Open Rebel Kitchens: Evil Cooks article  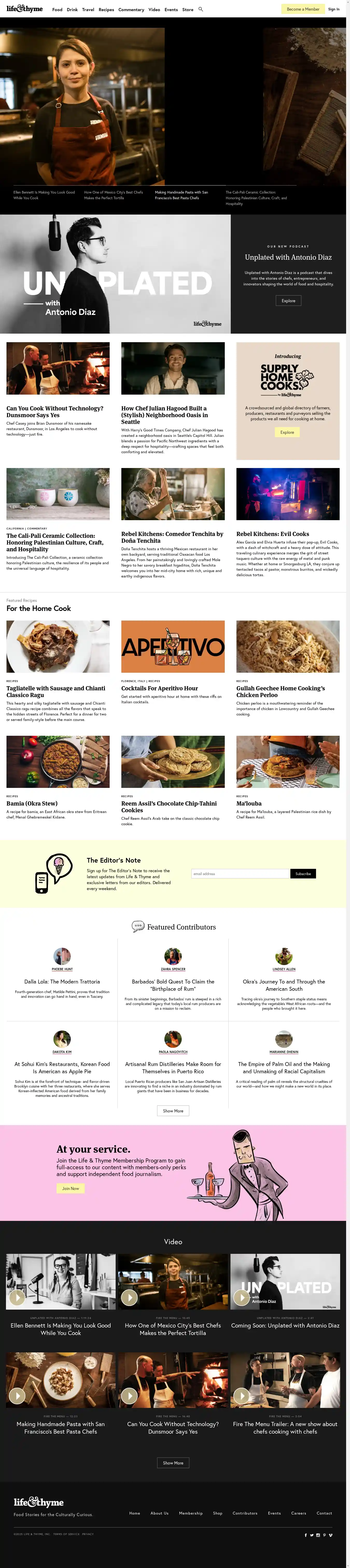click(x=273, y=534)
